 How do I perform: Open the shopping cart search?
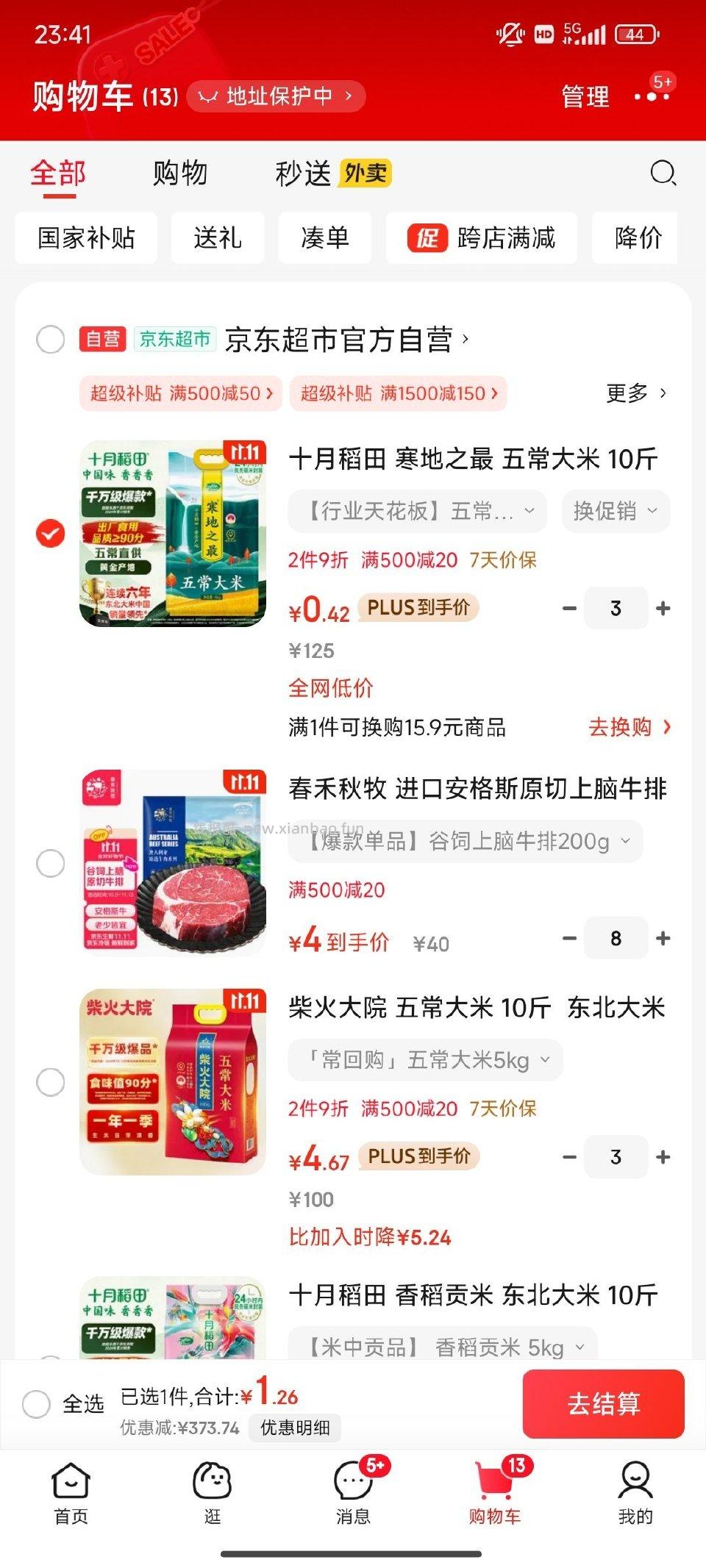click(x=663, y=175)
